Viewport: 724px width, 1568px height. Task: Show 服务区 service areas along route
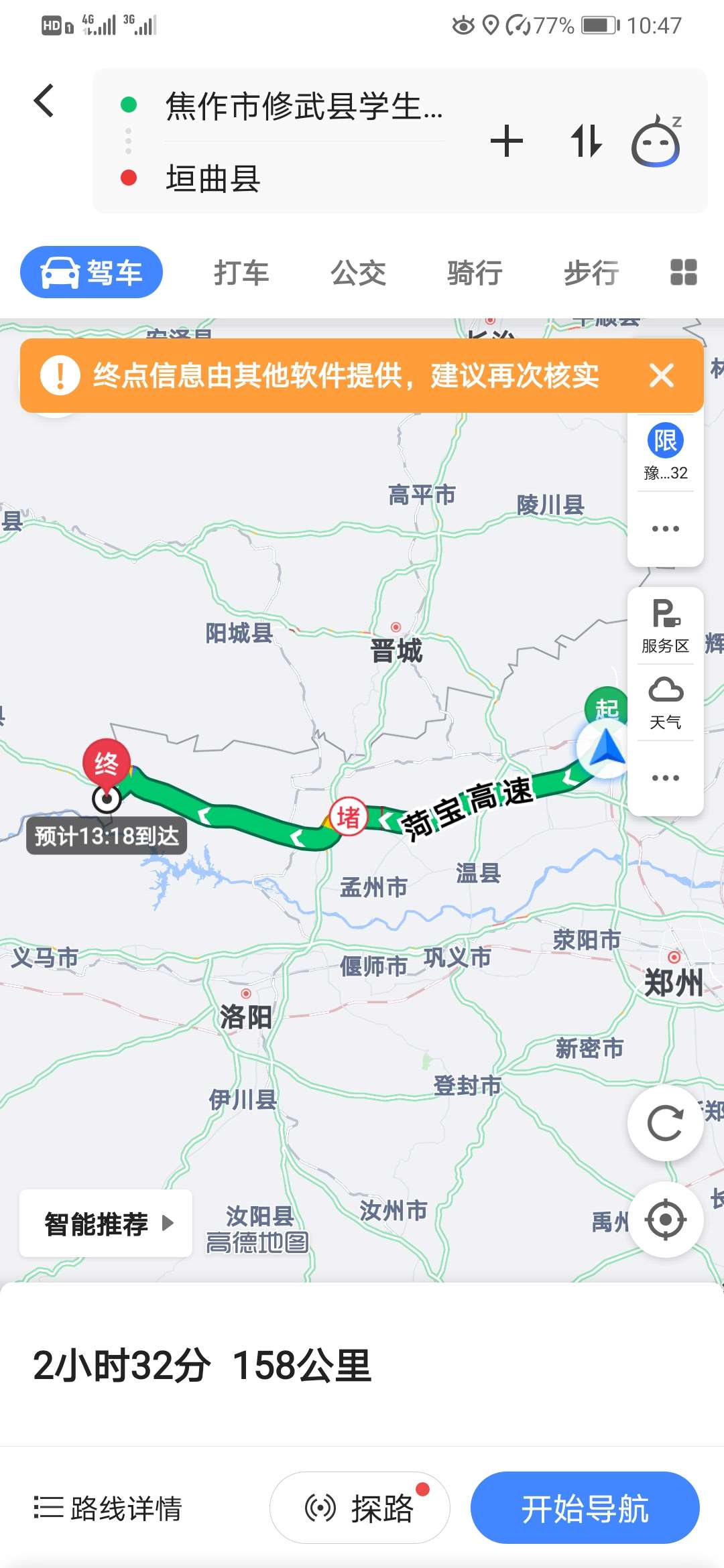pos(665,627)
